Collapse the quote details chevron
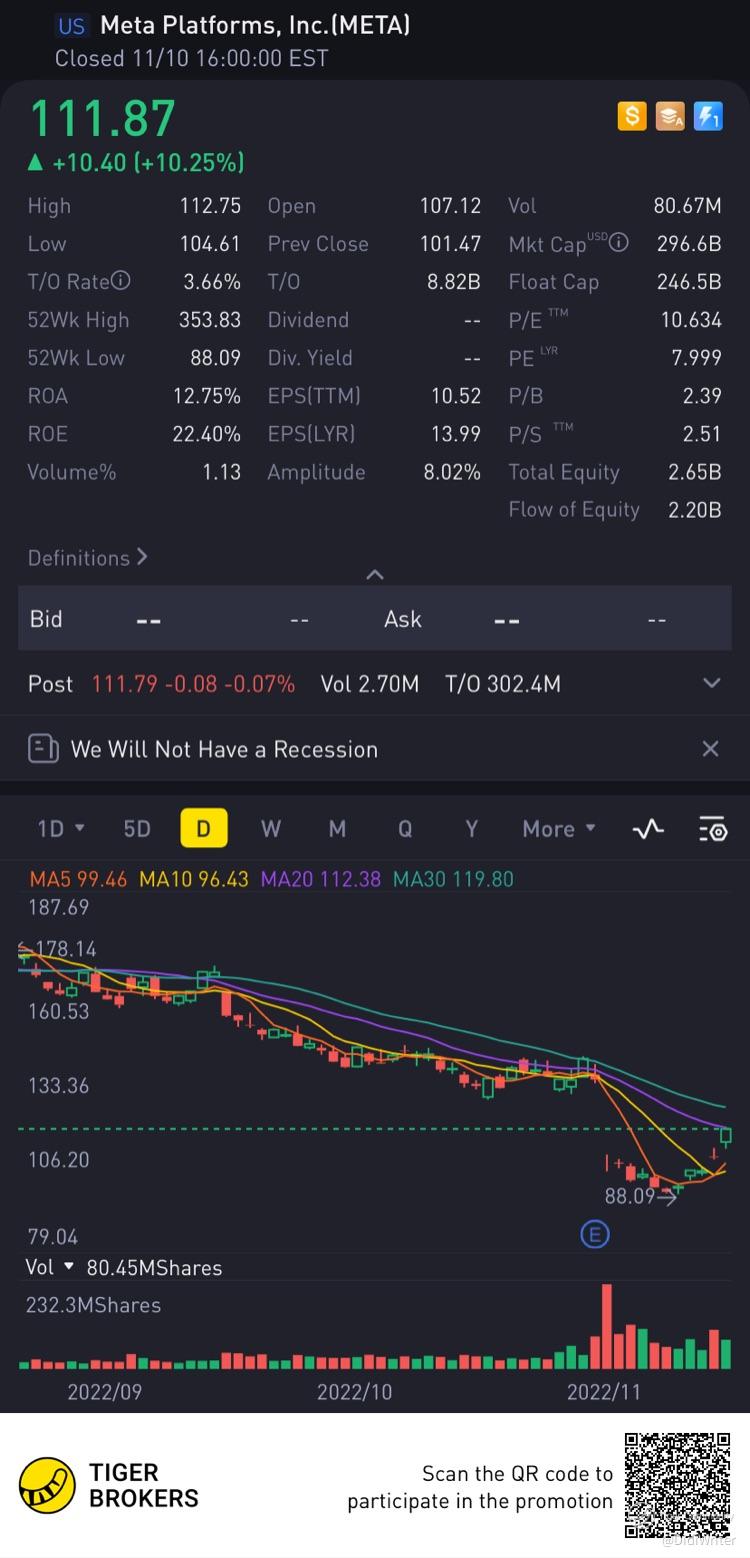 click(375, 574)
